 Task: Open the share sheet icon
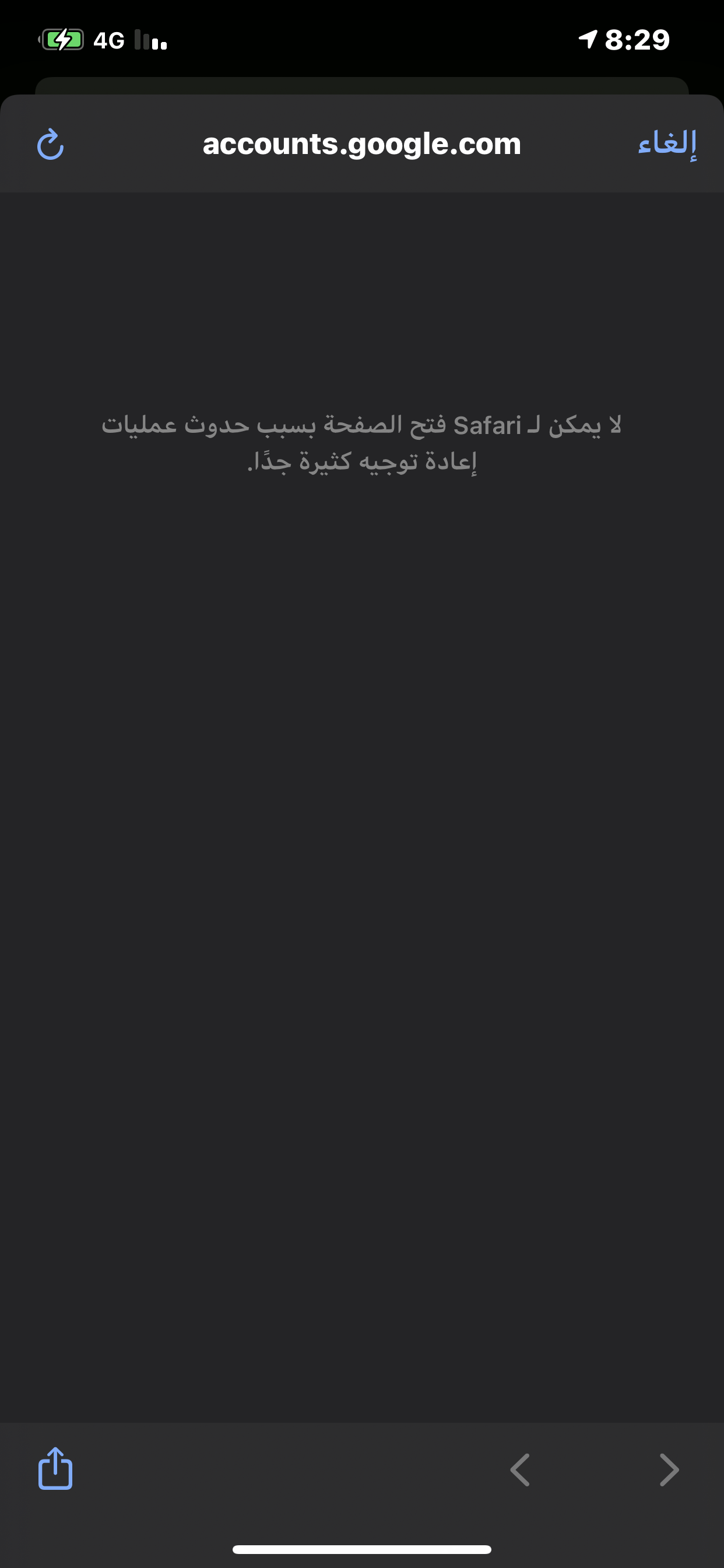(x=55, y=1468)
